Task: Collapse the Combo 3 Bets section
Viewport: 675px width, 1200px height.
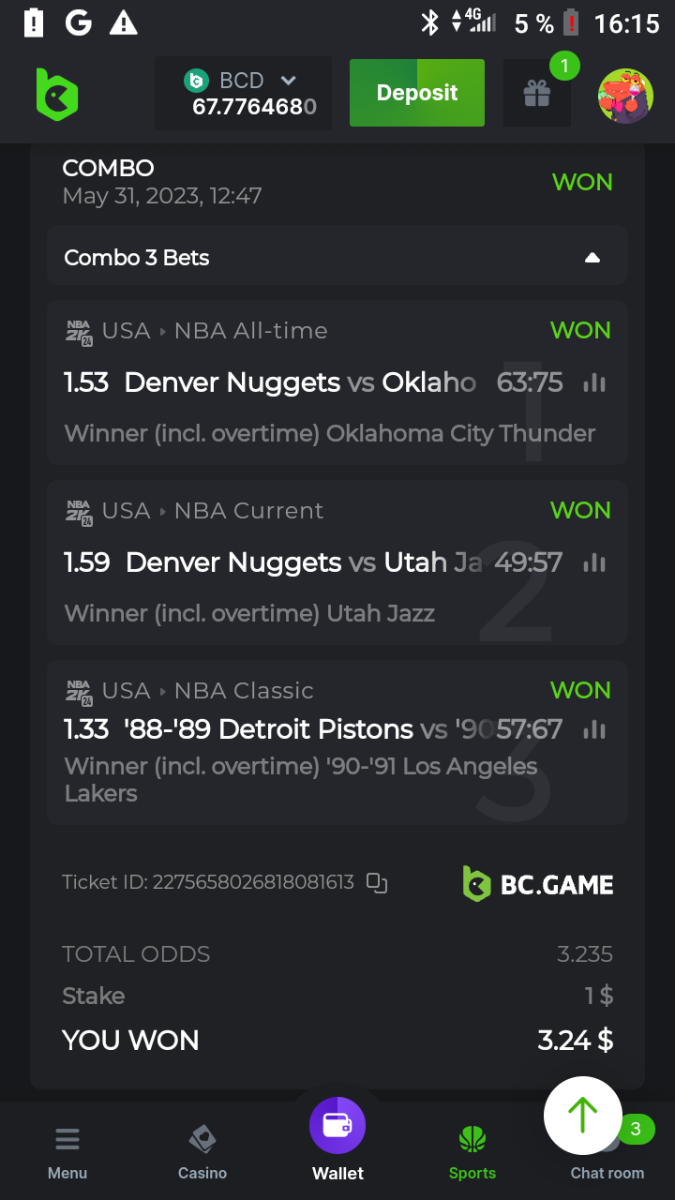Action: click(592, 258)
